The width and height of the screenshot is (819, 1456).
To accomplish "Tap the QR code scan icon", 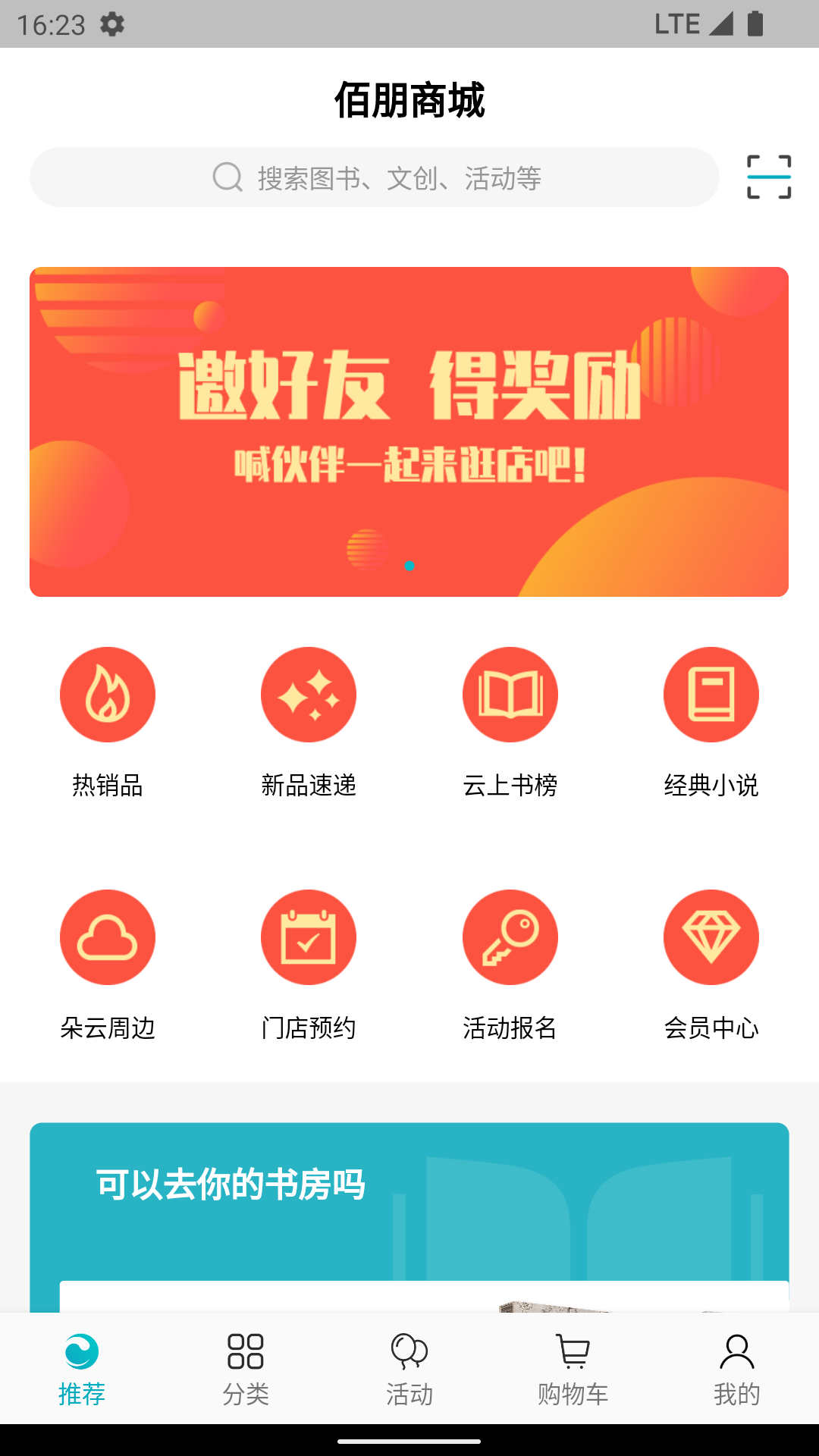I will tap(768, 177).
